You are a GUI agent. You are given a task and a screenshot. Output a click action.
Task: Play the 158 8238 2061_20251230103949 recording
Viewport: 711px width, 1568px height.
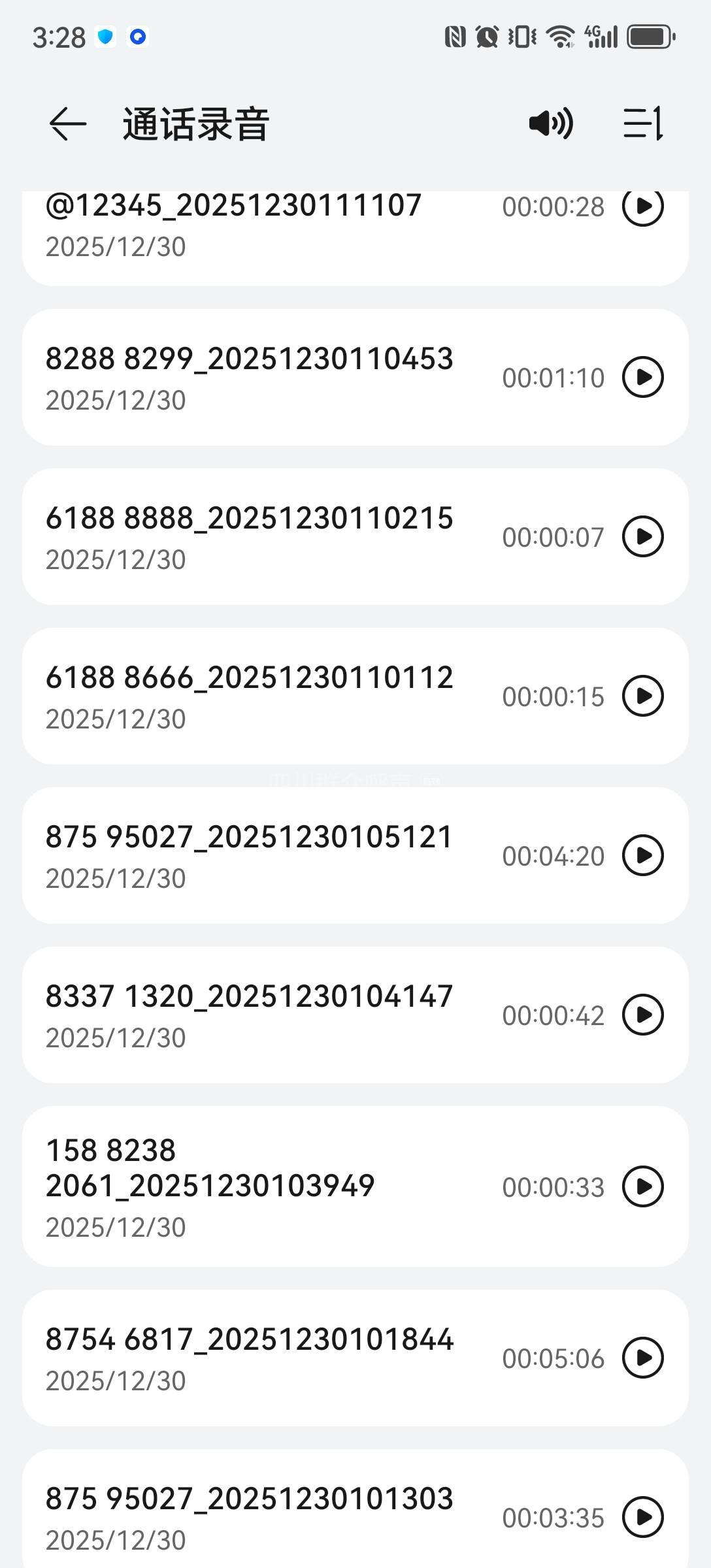642,1186
